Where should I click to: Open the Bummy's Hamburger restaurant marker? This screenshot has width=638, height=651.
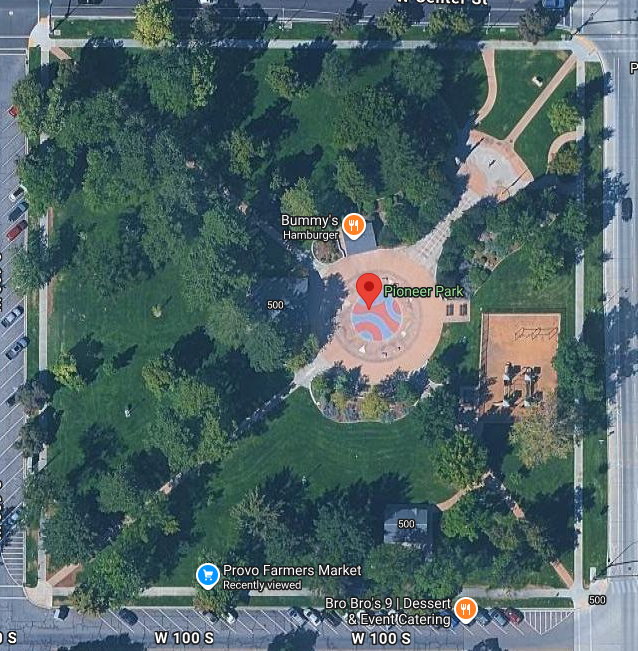pos(353,225)
